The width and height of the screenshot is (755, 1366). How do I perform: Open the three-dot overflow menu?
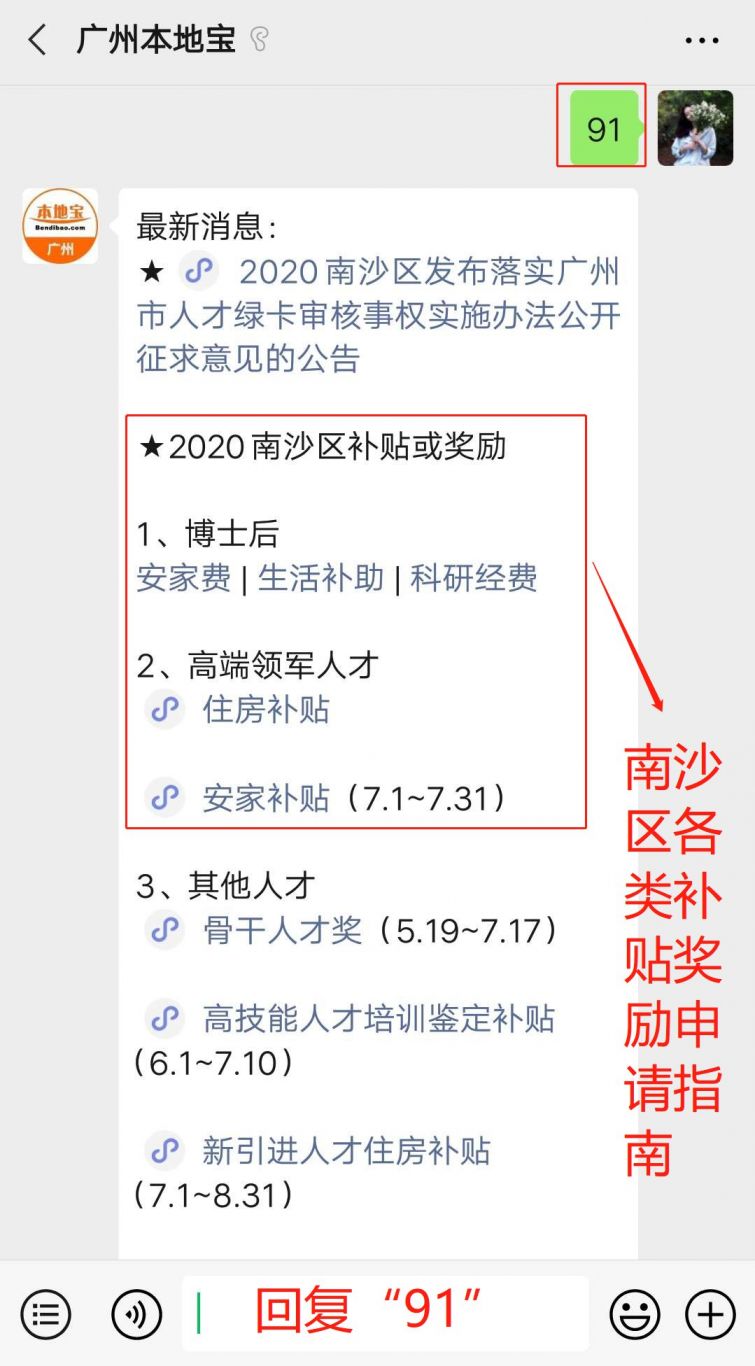point(702,41)
